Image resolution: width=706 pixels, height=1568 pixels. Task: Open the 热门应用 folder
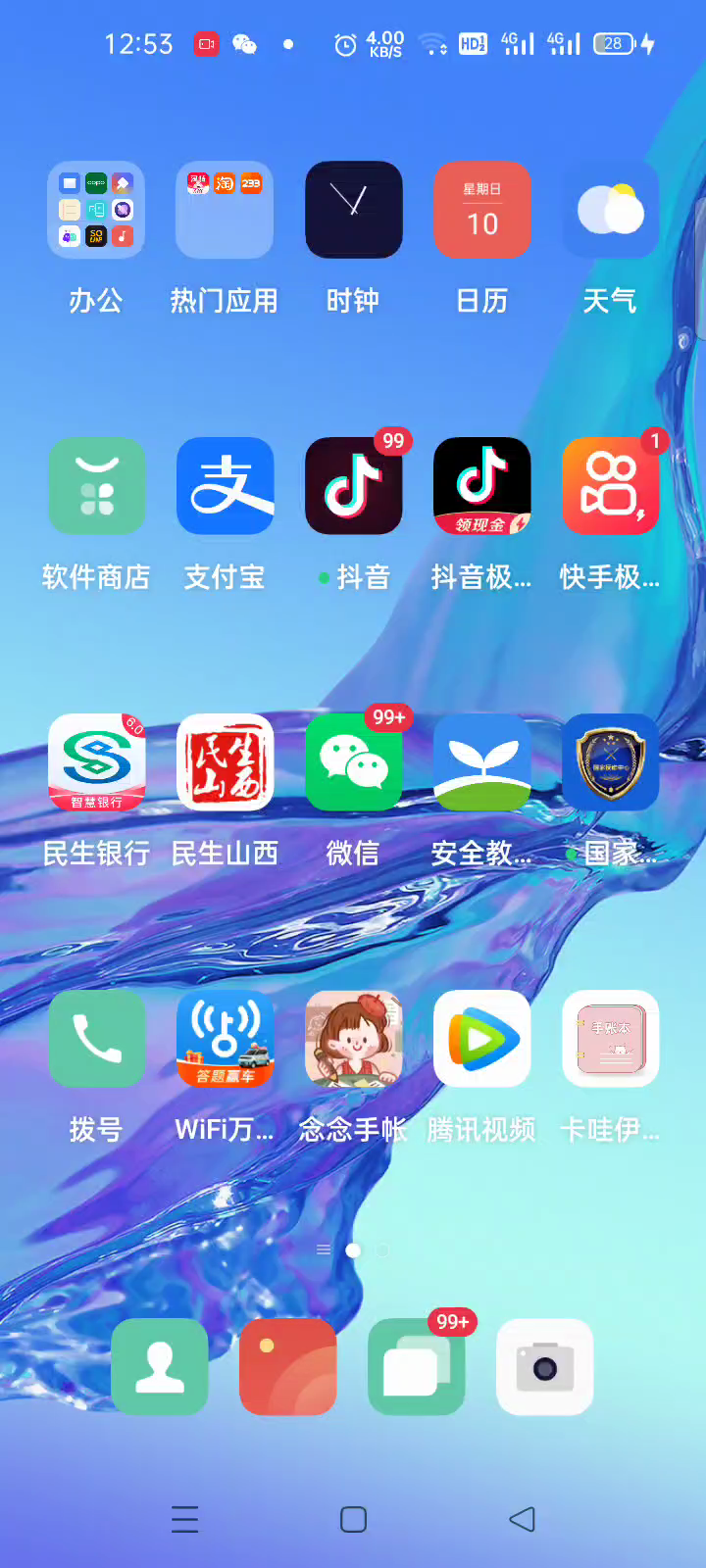click(225, 210)
